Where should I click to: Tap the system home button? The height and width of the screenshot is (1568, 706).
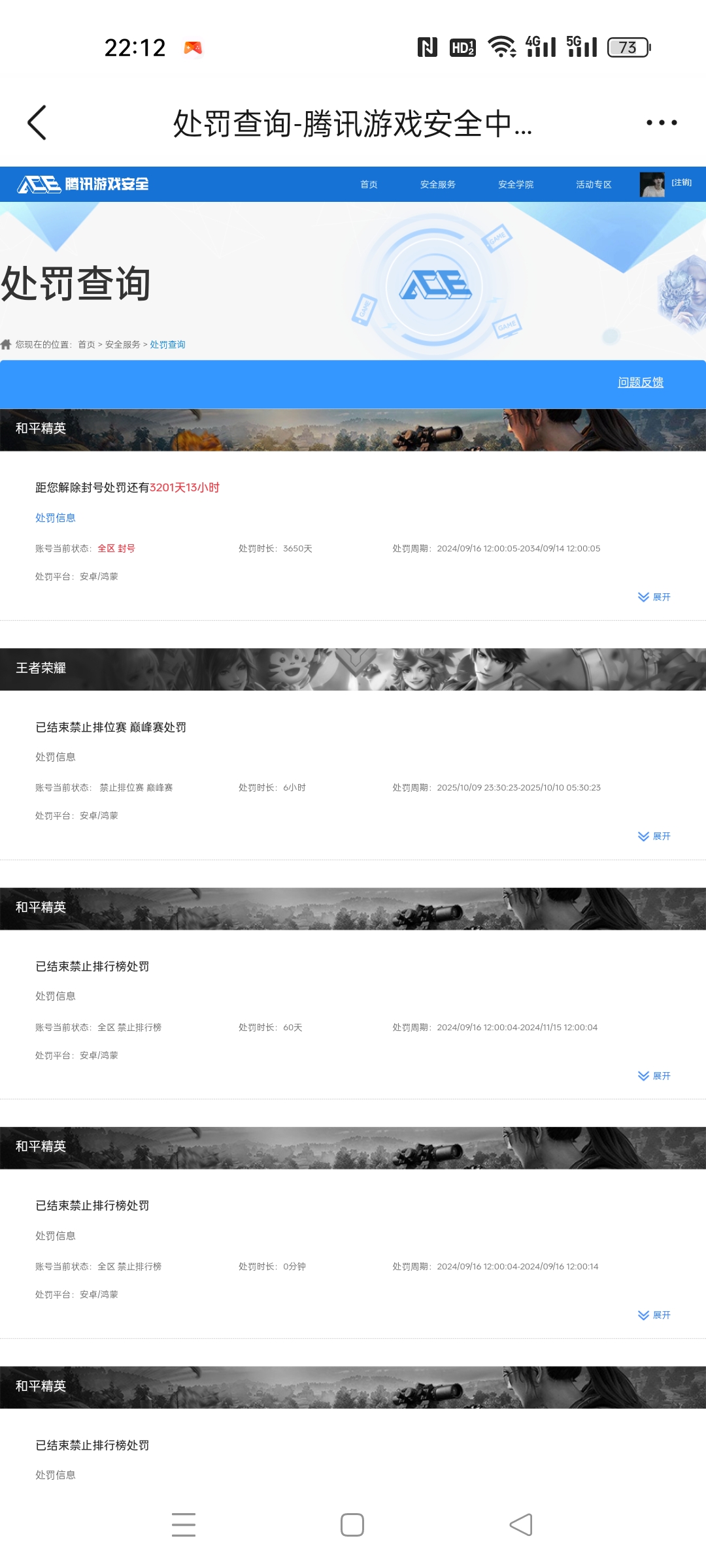352,1525
